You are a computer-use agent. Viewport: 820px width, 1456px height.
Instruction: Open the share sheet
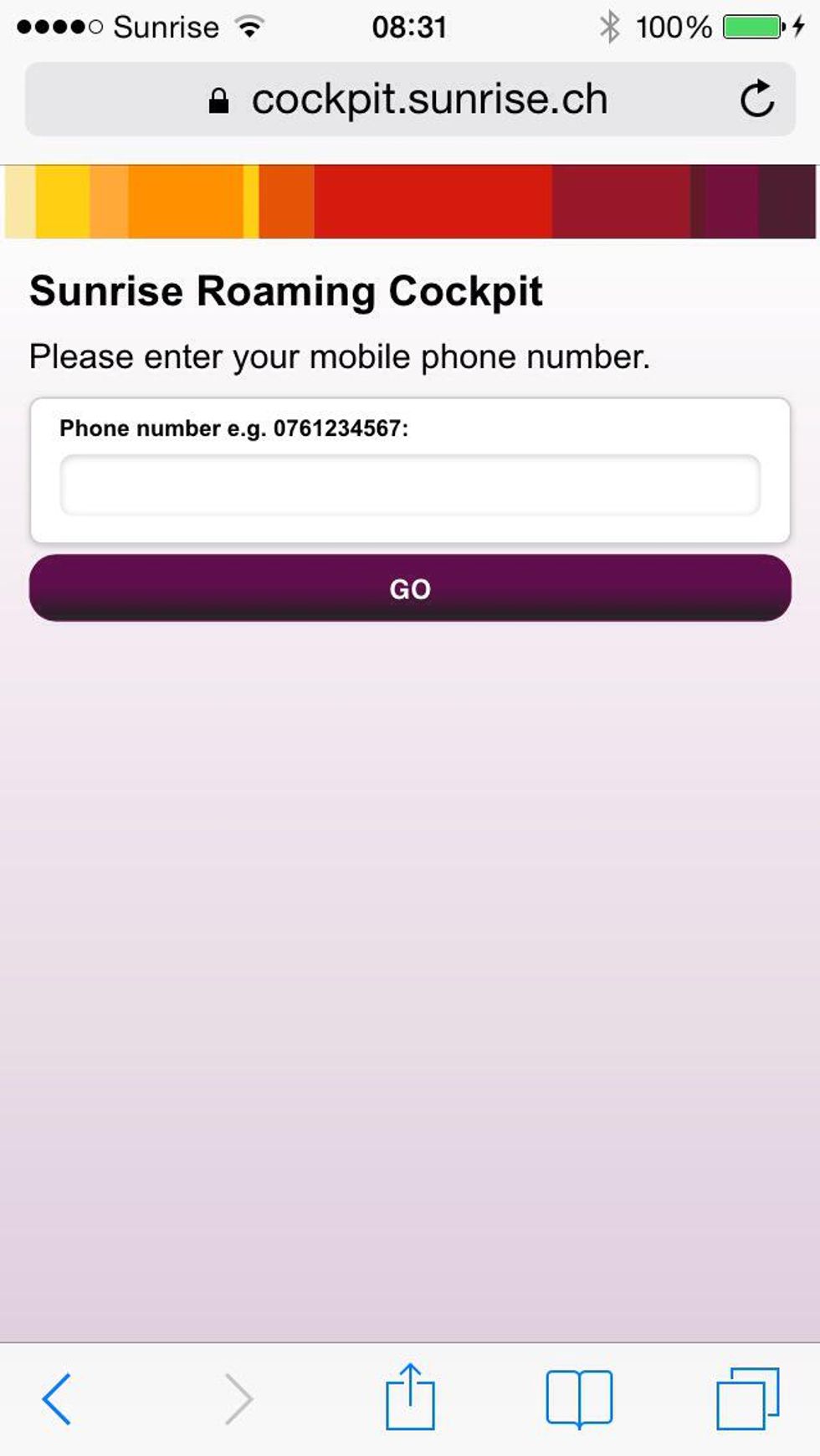click(410, 1397)
